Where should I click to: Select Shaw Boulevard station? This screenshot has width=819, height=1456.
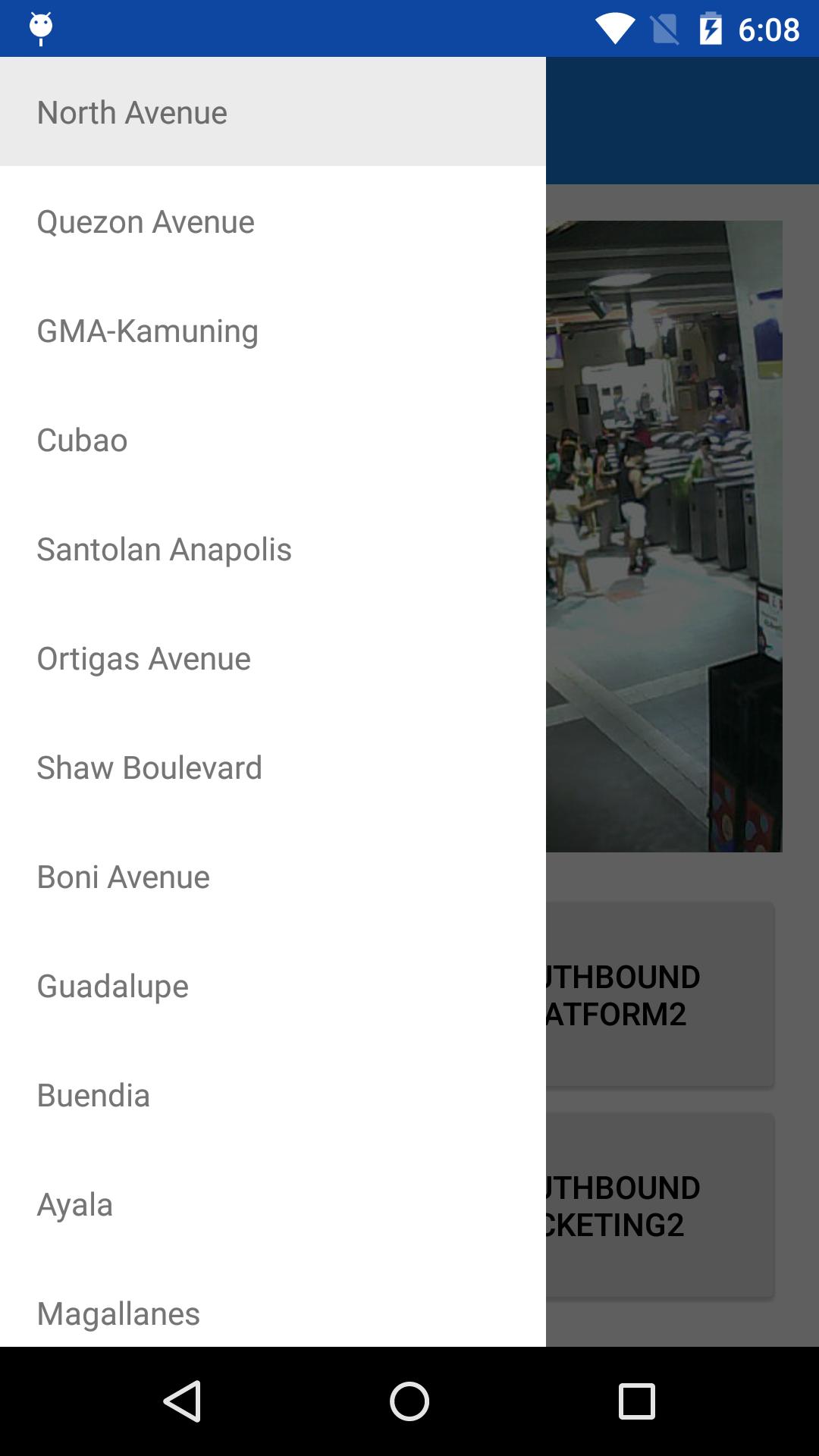(x=149, y=767)
